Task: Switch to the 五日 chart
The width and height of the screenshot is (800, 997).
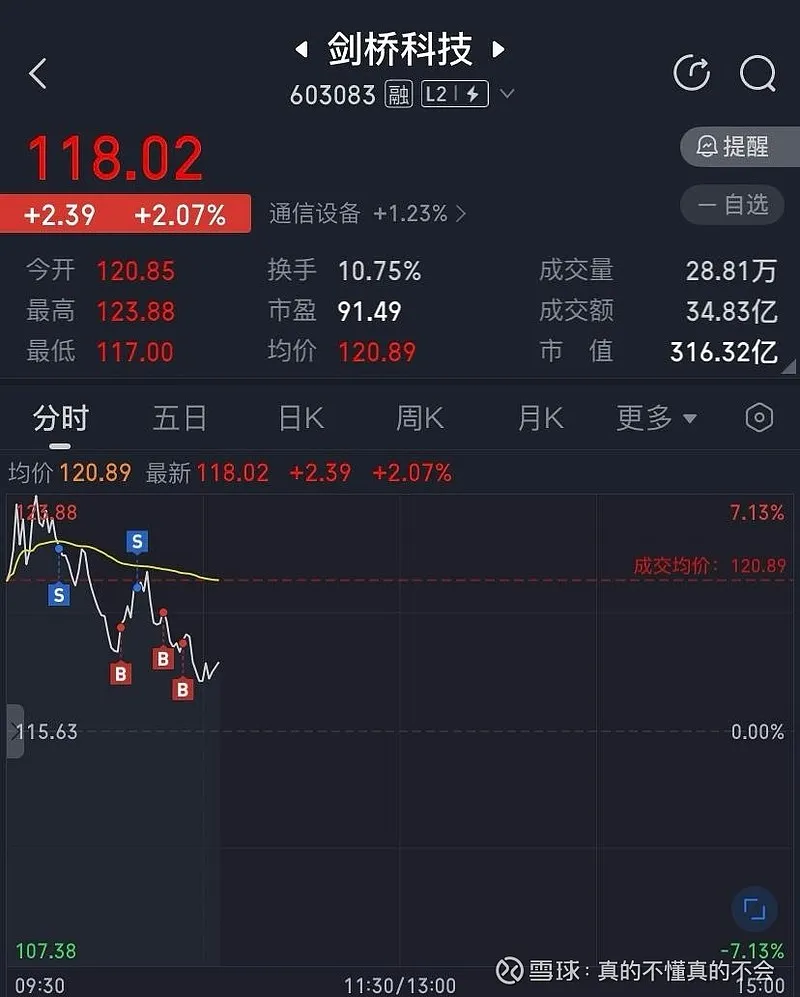Action: pyautogui.click(x=179, y=418)
